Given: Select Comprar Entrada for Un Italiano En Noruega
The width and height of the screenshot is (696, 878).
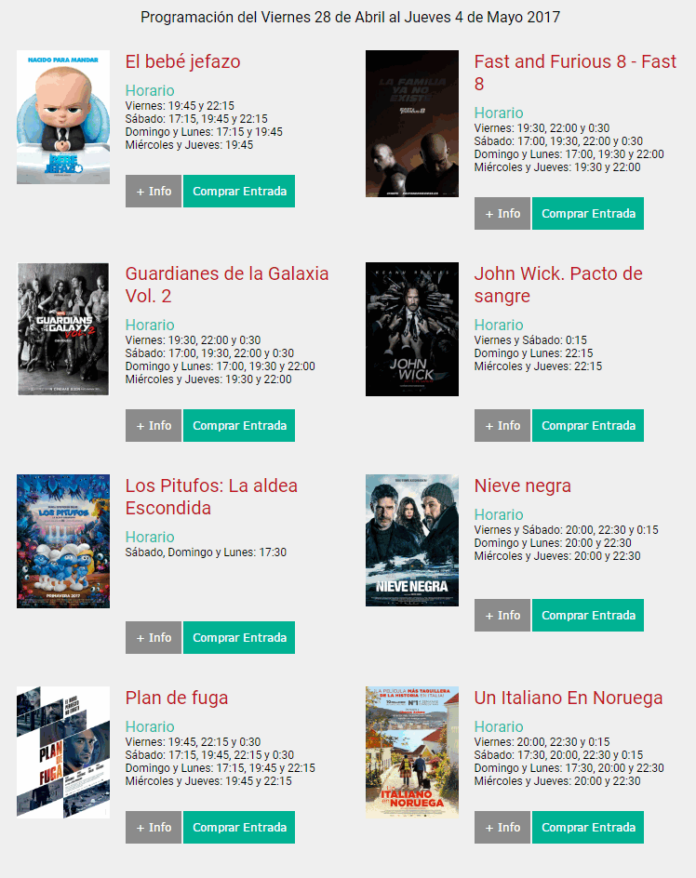Looking at the screenshot, I should [588, 828].
